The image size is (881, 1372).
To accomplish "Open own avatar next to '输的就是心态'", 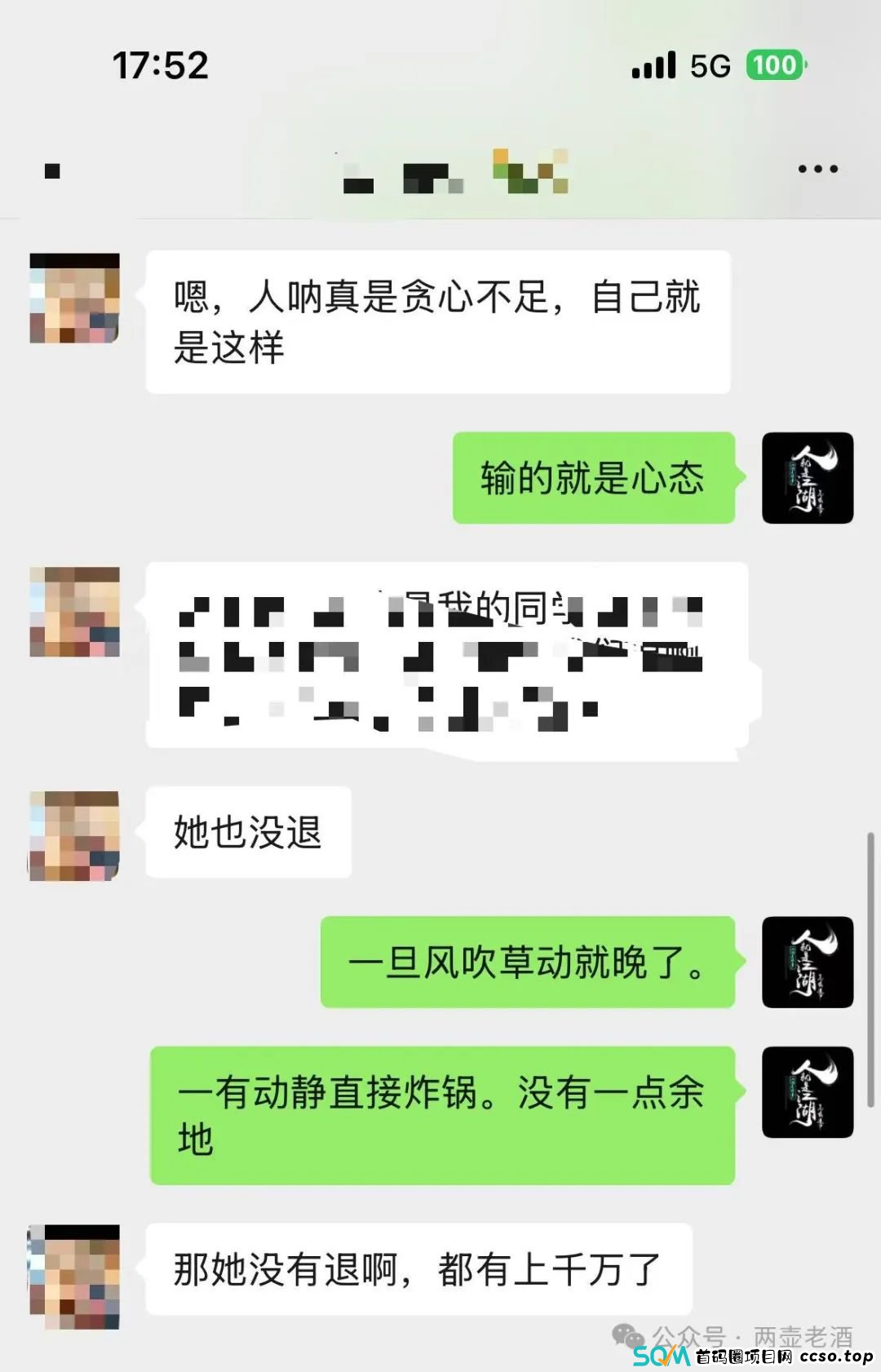I will [x=807, y=478].
